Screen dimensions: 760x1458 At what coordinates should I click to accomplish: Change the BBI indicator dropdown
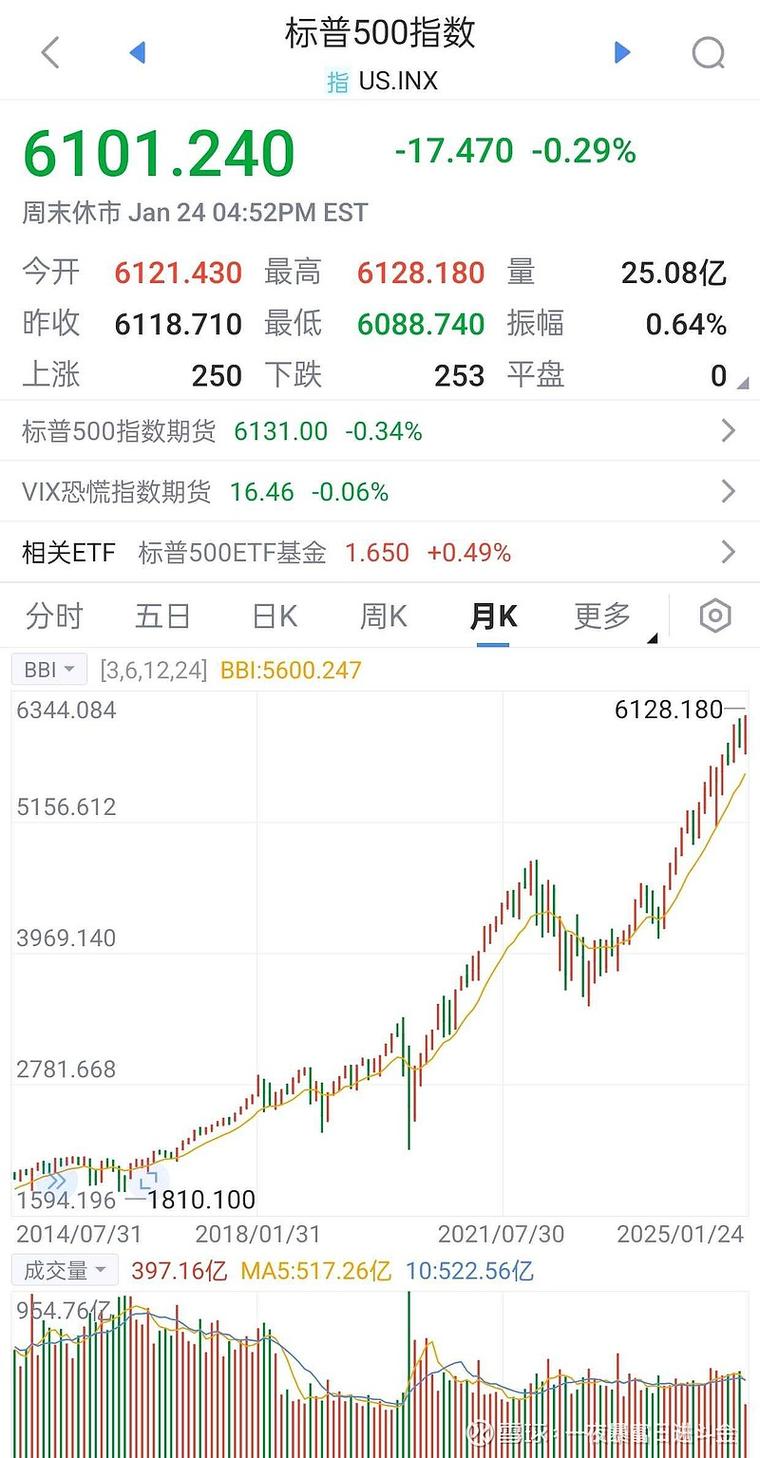click(49, 669)
